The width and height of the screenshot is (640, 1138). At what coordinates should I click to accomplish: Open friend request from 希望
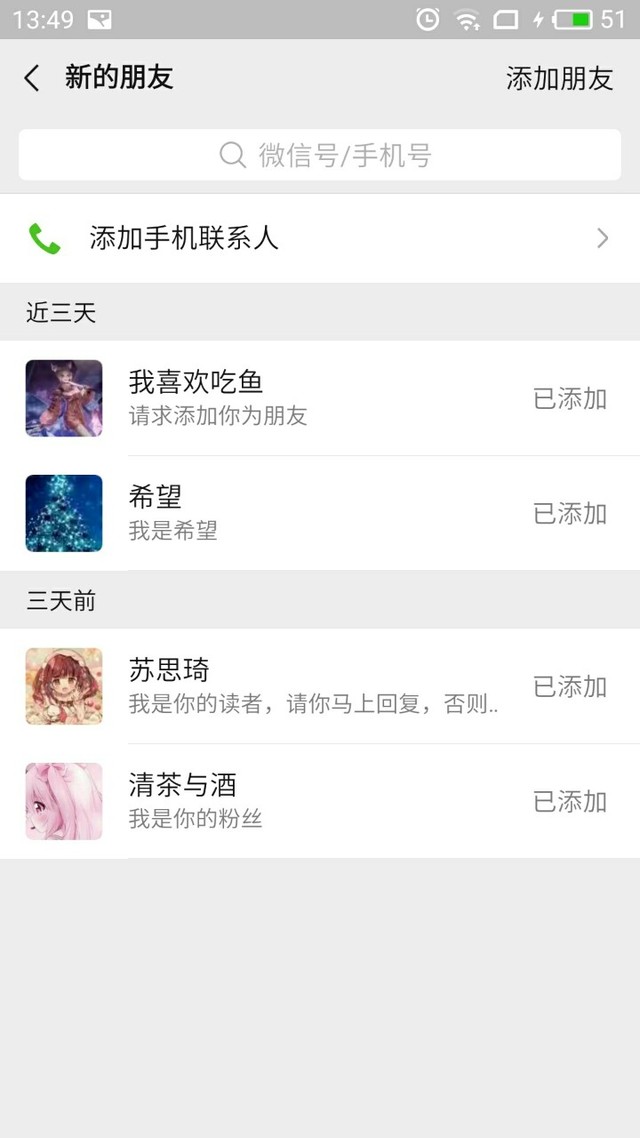point(320,513)
